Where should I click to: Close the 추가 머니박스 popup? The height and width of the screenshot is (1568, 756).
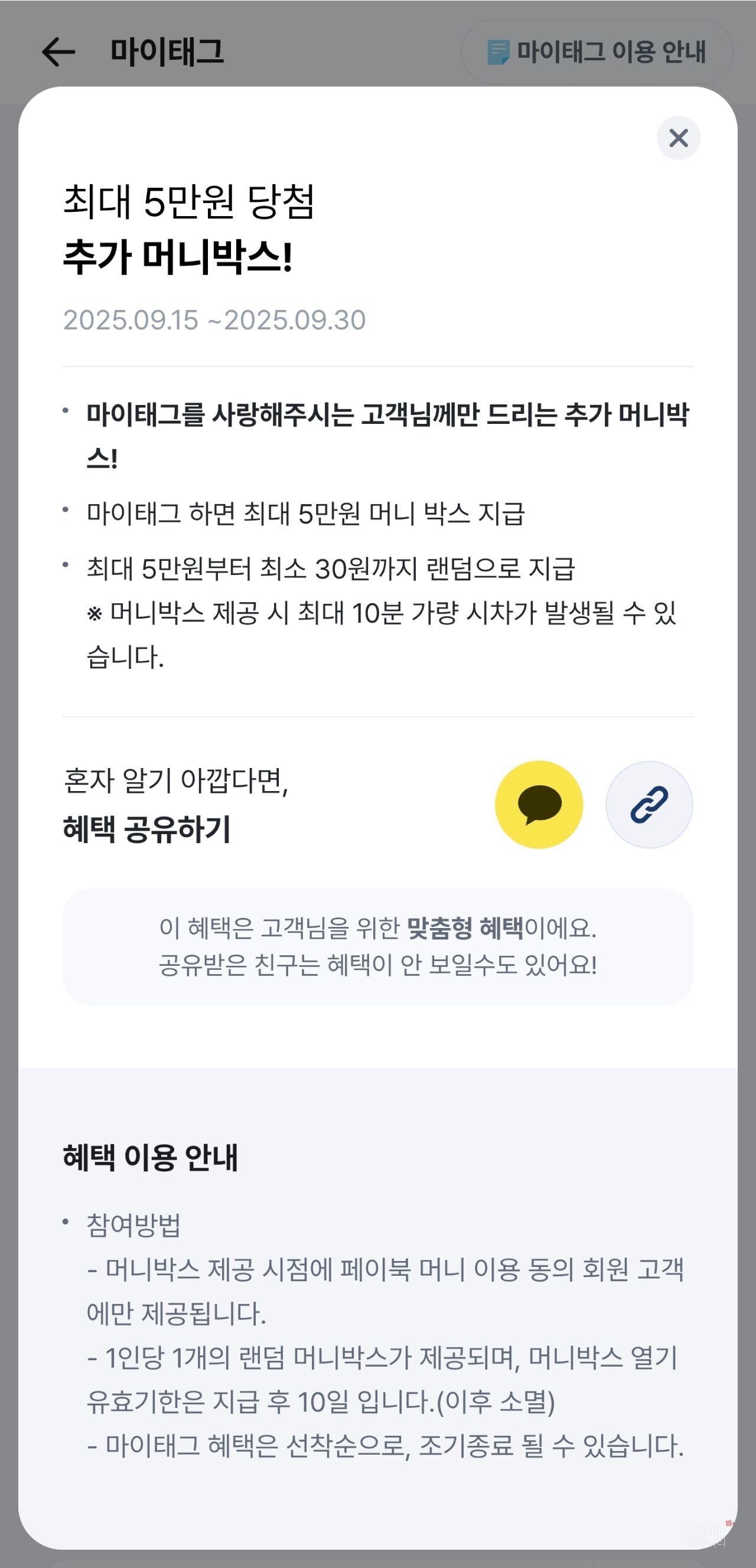pyautogui.click(x=678, y=138)
